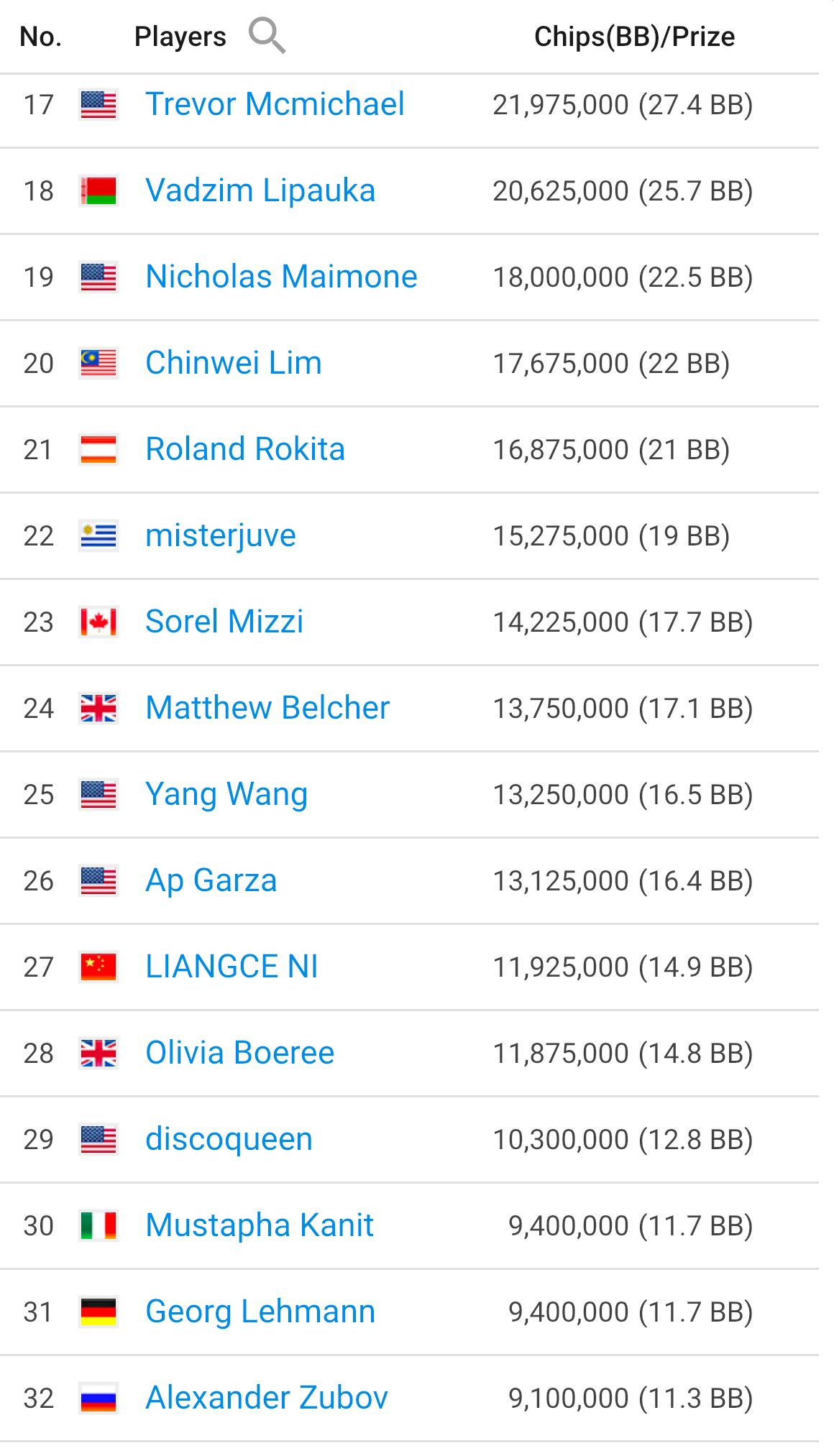Screen dimensions: 834x1456
Task: View Sorel Mizzi's profile
Action: pyautogui.click(x=224, y=622)
